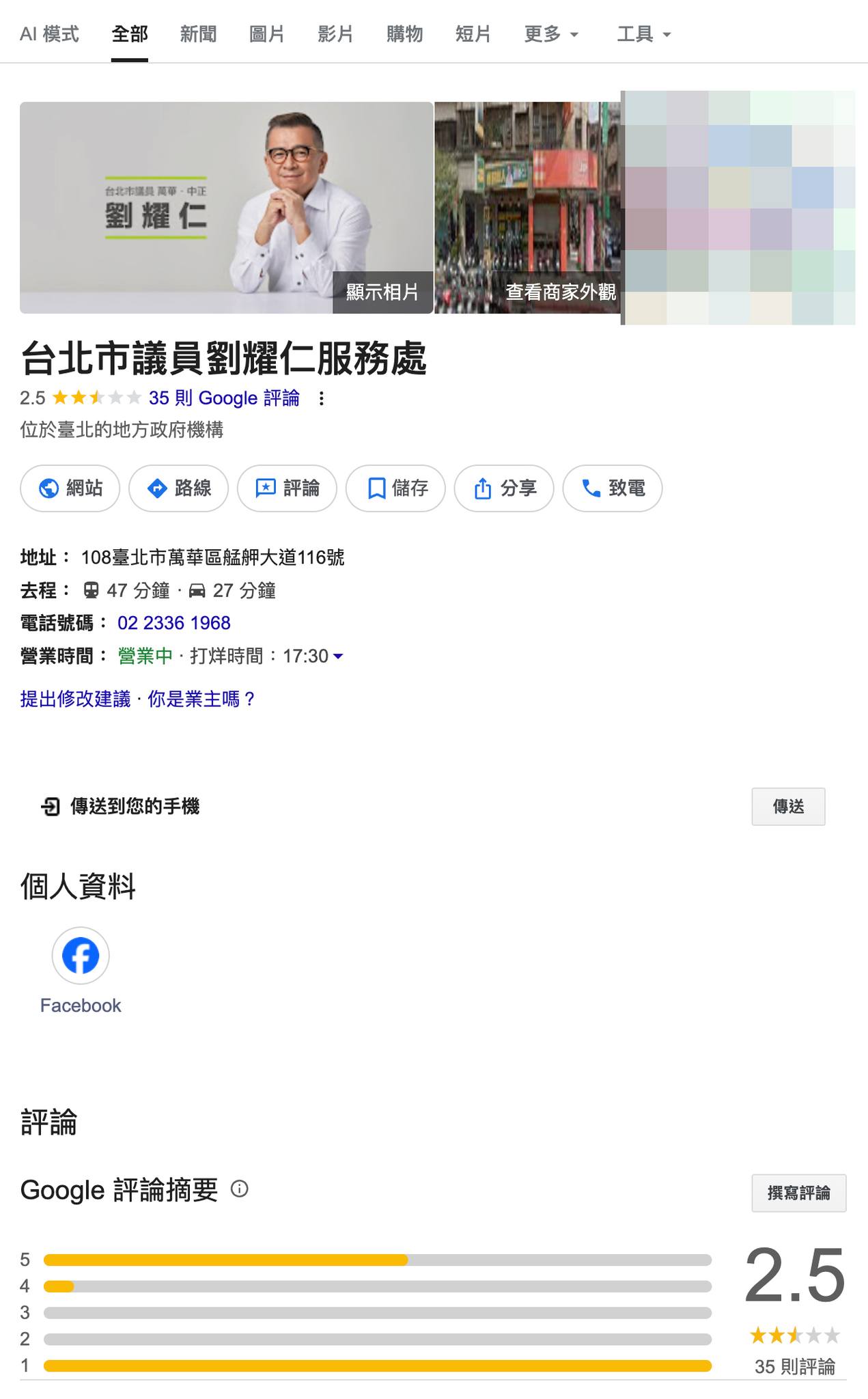Switch to the 圖片 tab
The width and height of the screenshot is (868, 1399).
tap(266, 33)
